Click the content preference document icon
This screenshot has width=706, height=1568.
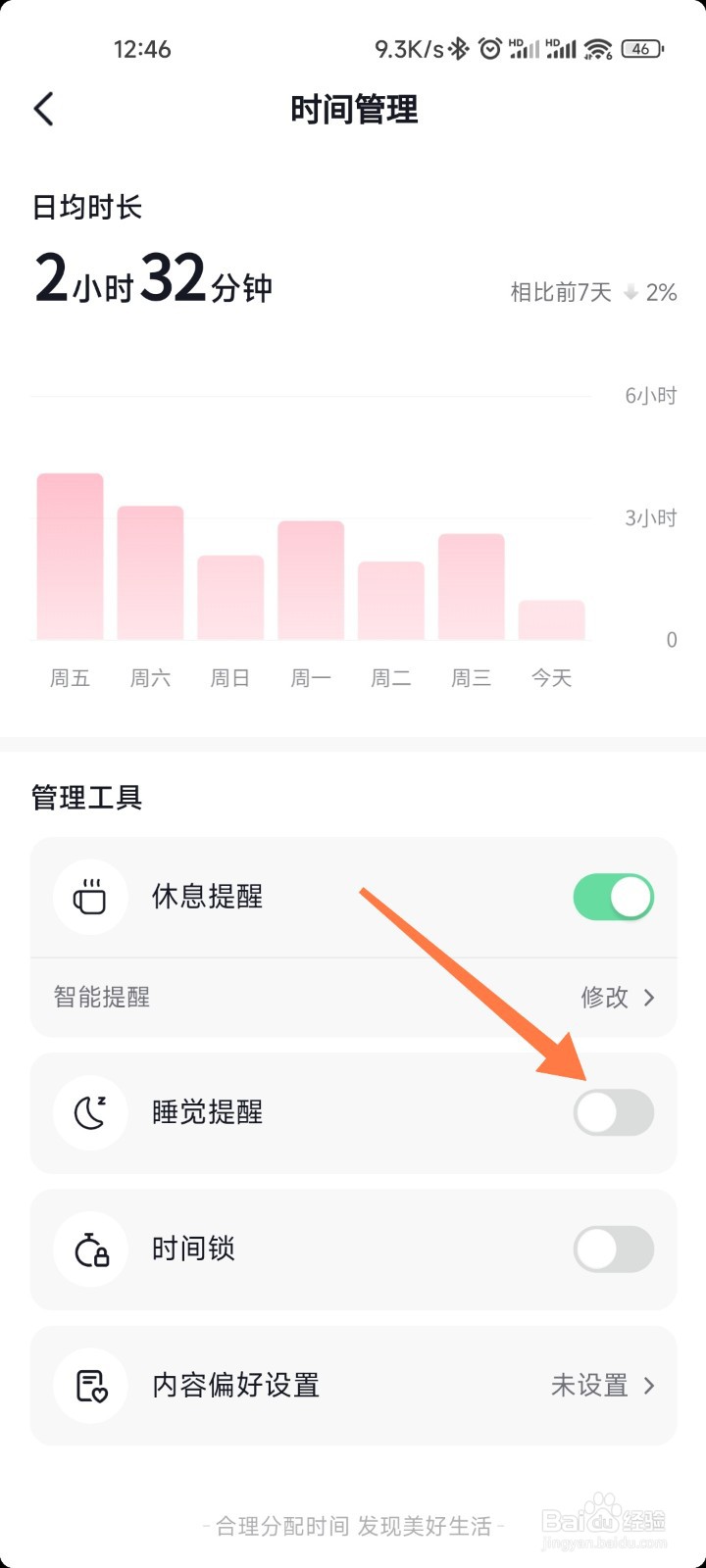tap(90, 1385)
